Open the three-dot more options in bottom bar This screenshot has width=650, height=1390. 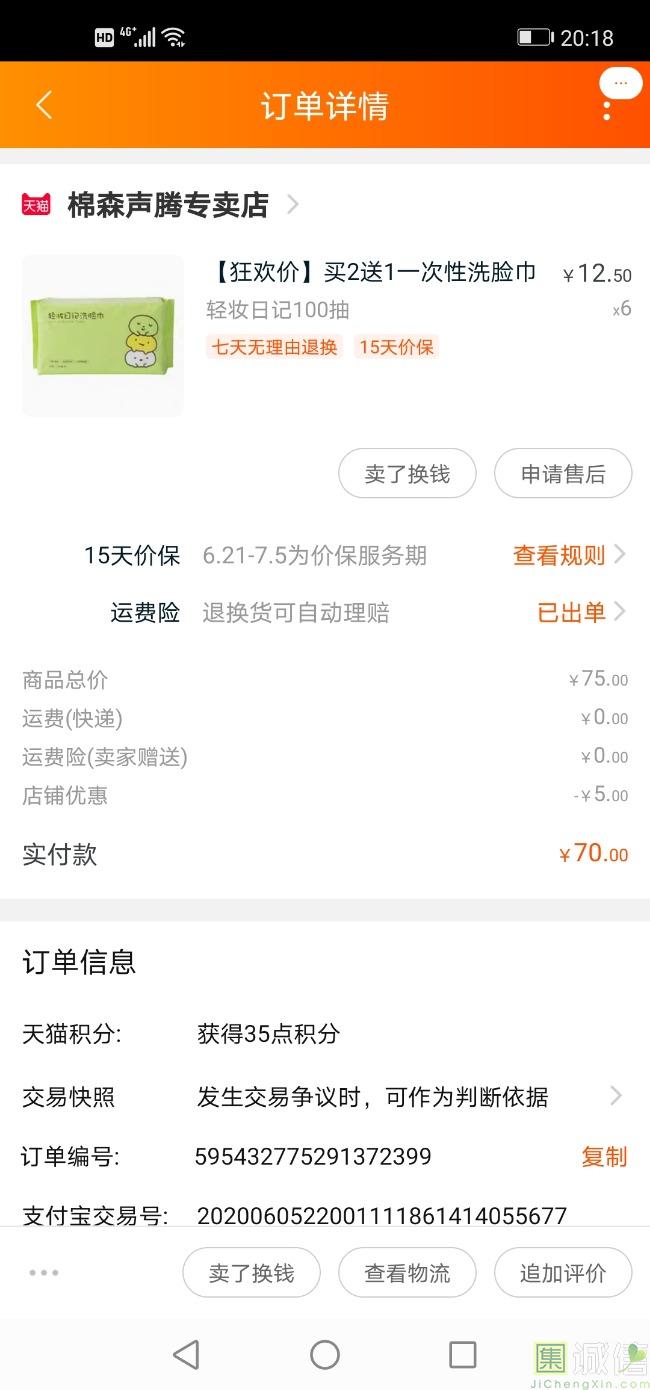click(44, 1273)
